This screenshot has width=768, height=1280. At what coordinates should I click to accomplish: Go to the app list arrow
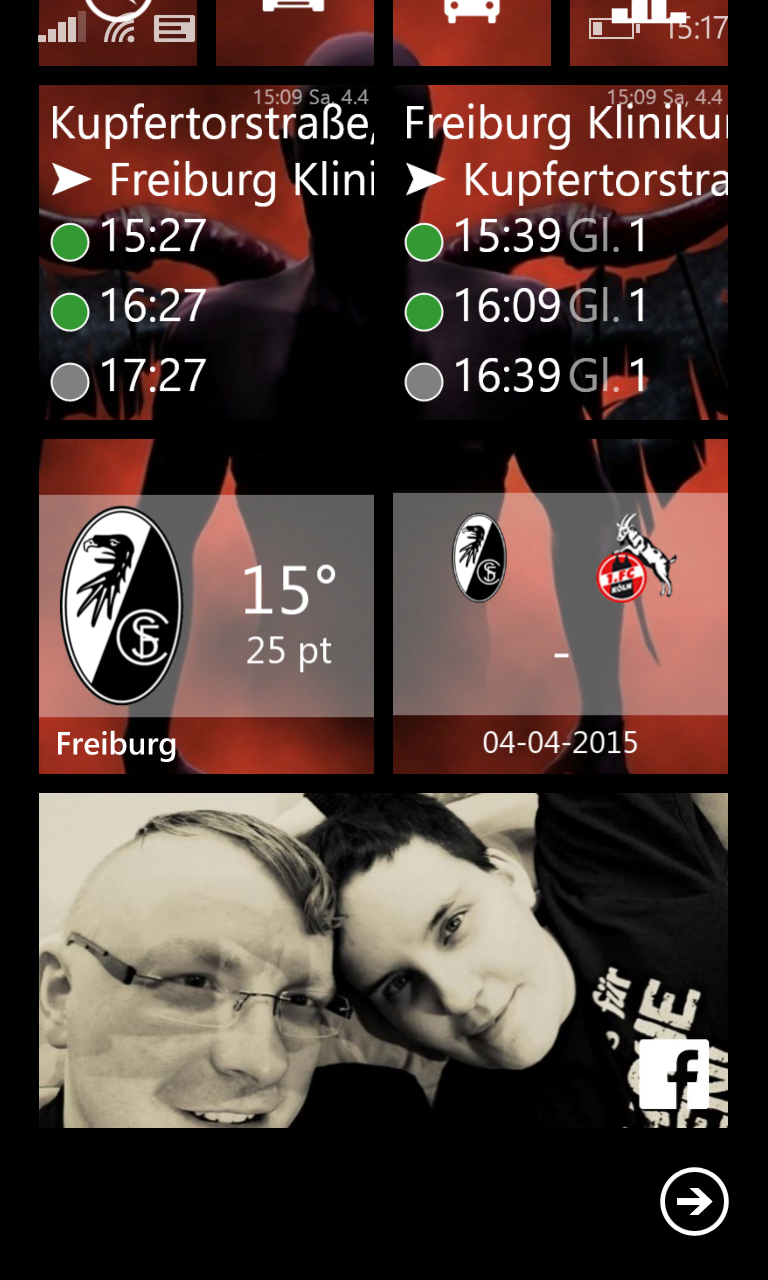pyautogui.click(x=694, y=1201)
